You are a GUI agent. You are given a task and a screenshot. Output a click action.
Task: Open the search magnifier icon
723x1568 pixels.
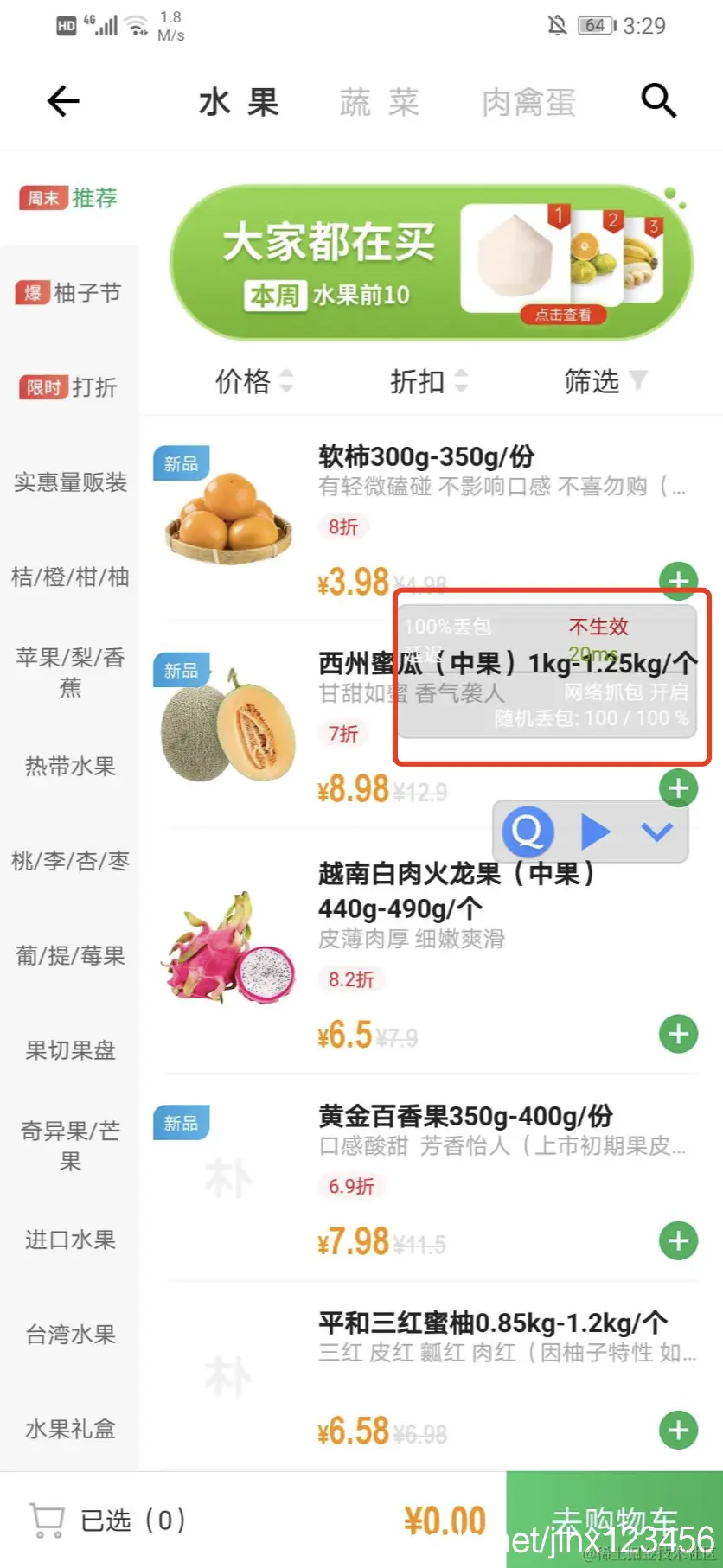click(x=658, y=101)
